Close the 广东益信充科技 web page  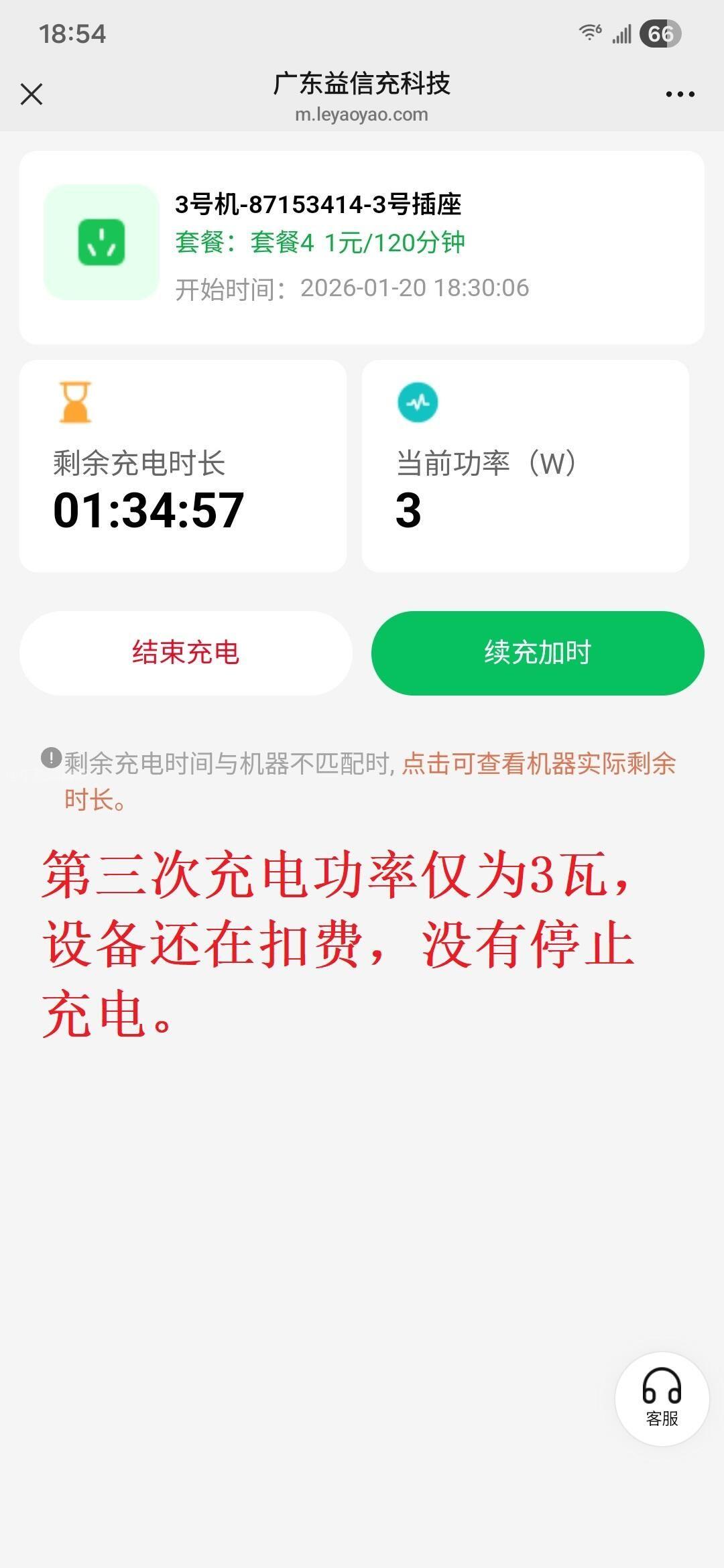[x=32, y=94]
